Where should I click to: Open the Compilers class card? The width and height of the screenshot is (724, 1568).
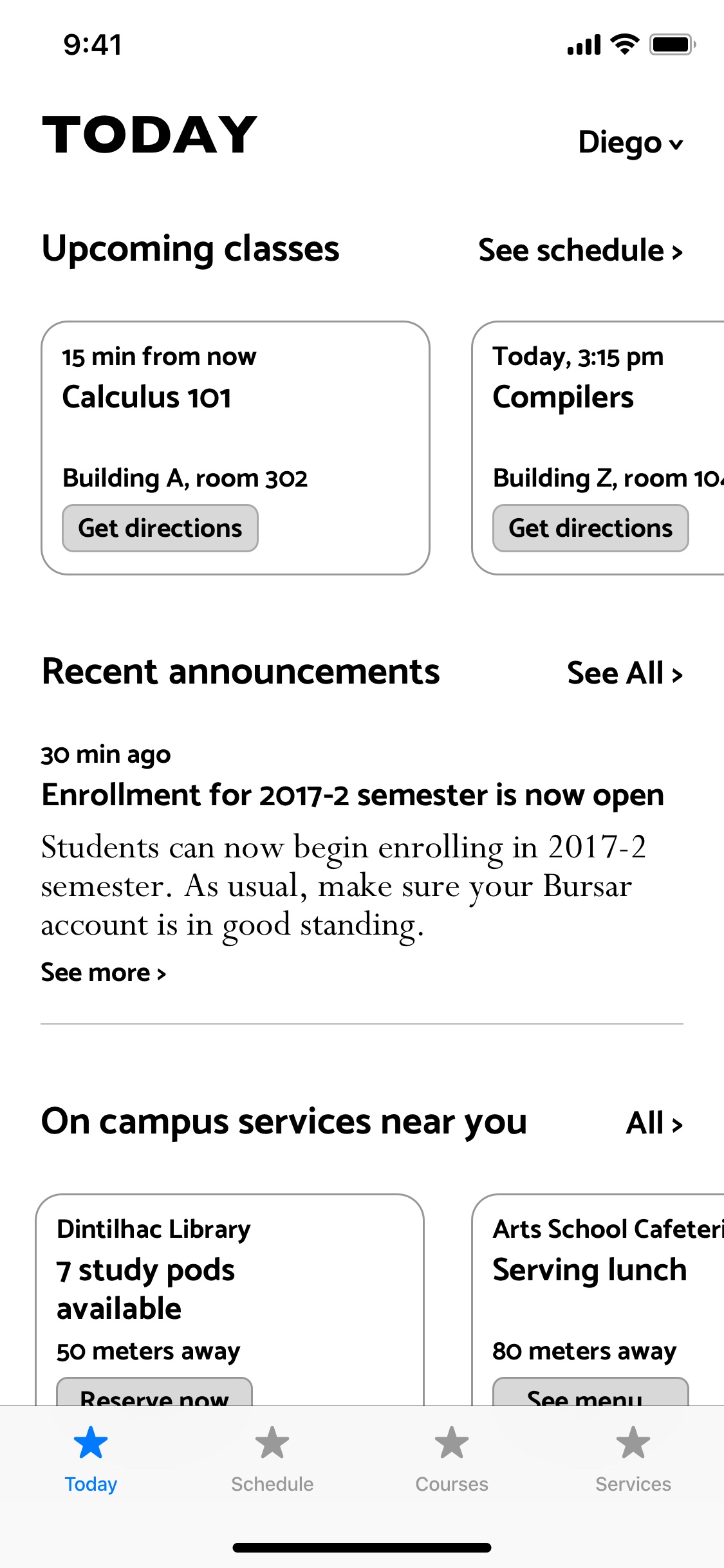click(x=599, y=418)
